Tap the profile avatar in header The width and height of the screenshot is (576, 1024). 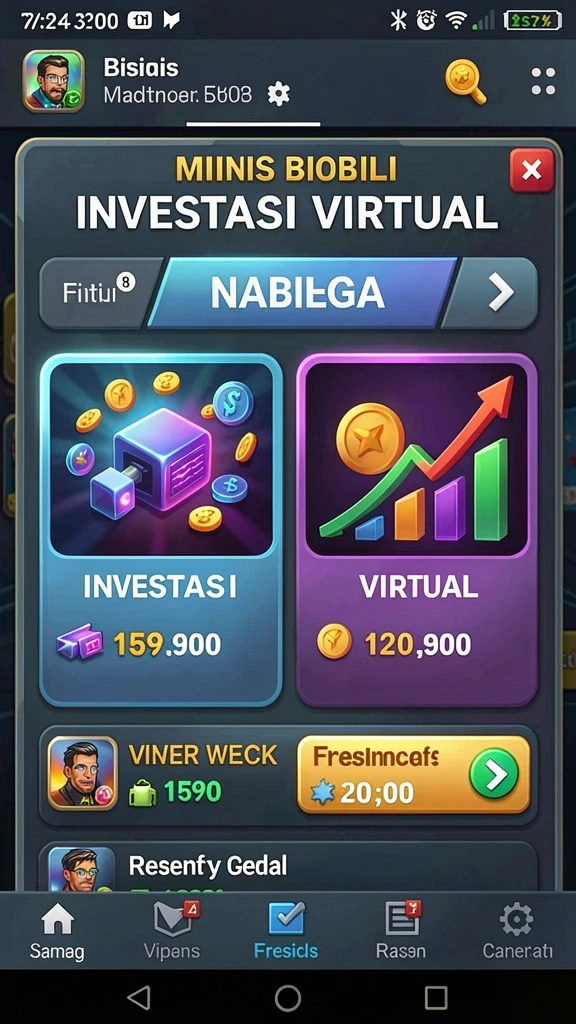pos(54,81)
